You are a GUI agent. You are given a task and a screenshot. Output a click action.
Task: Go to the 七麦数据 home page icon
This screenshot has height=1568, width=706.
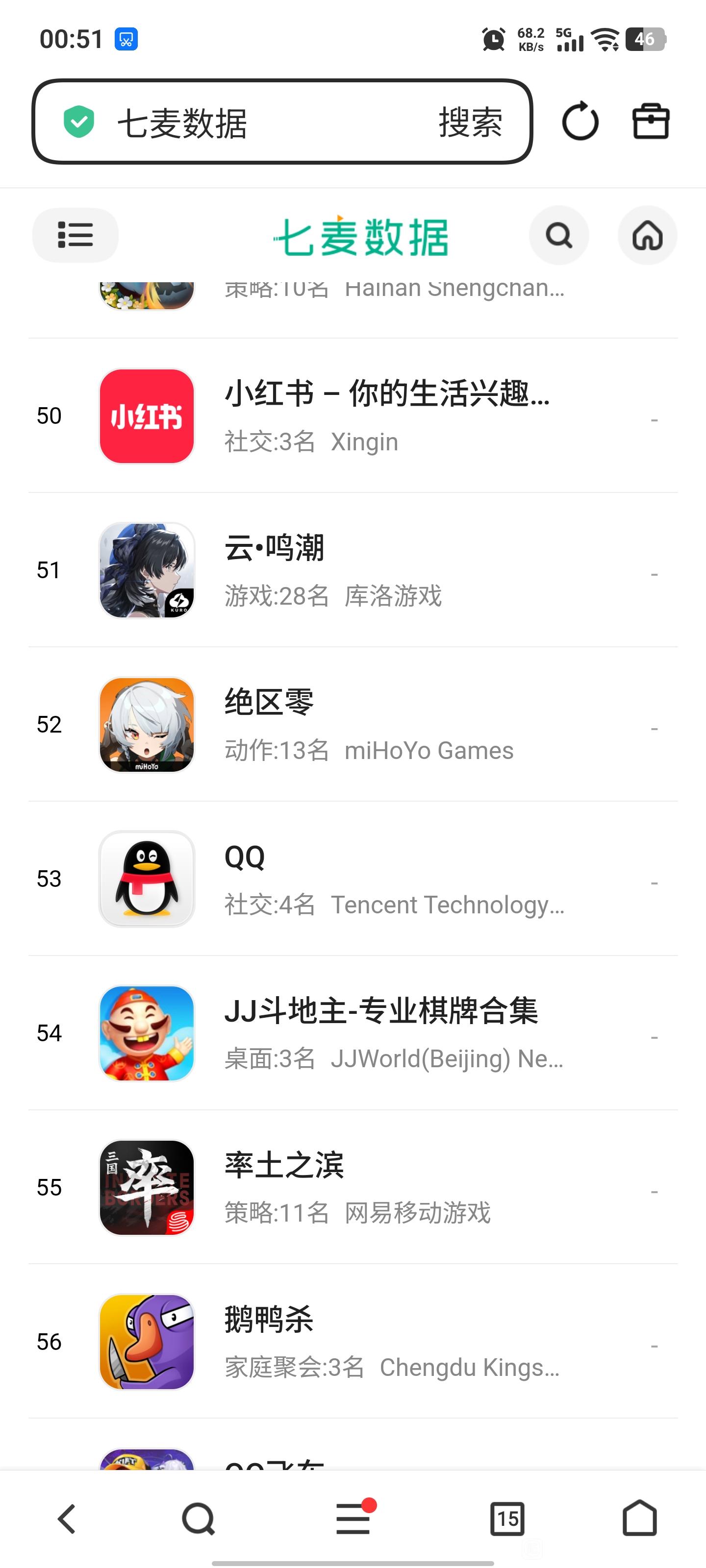point(647,236)
